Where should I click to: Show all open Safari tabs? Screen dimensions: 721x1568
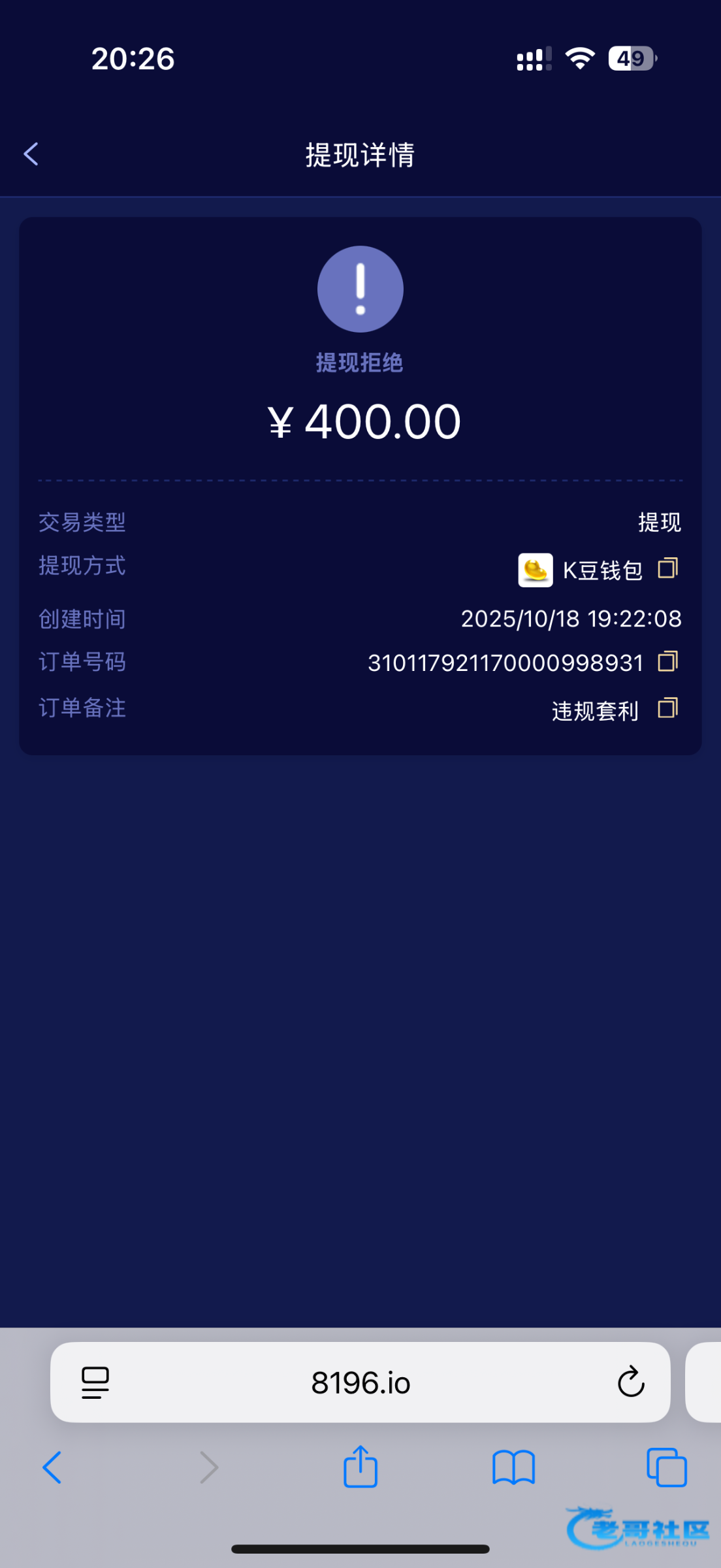click(667, 1467)
